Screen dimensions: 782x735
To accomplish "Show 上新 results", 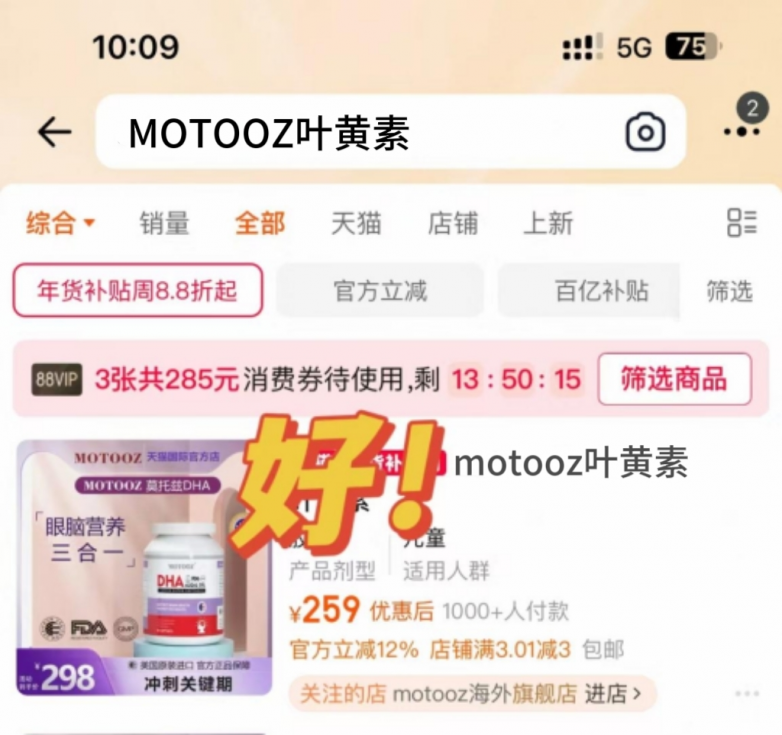I will pos(548,222).
